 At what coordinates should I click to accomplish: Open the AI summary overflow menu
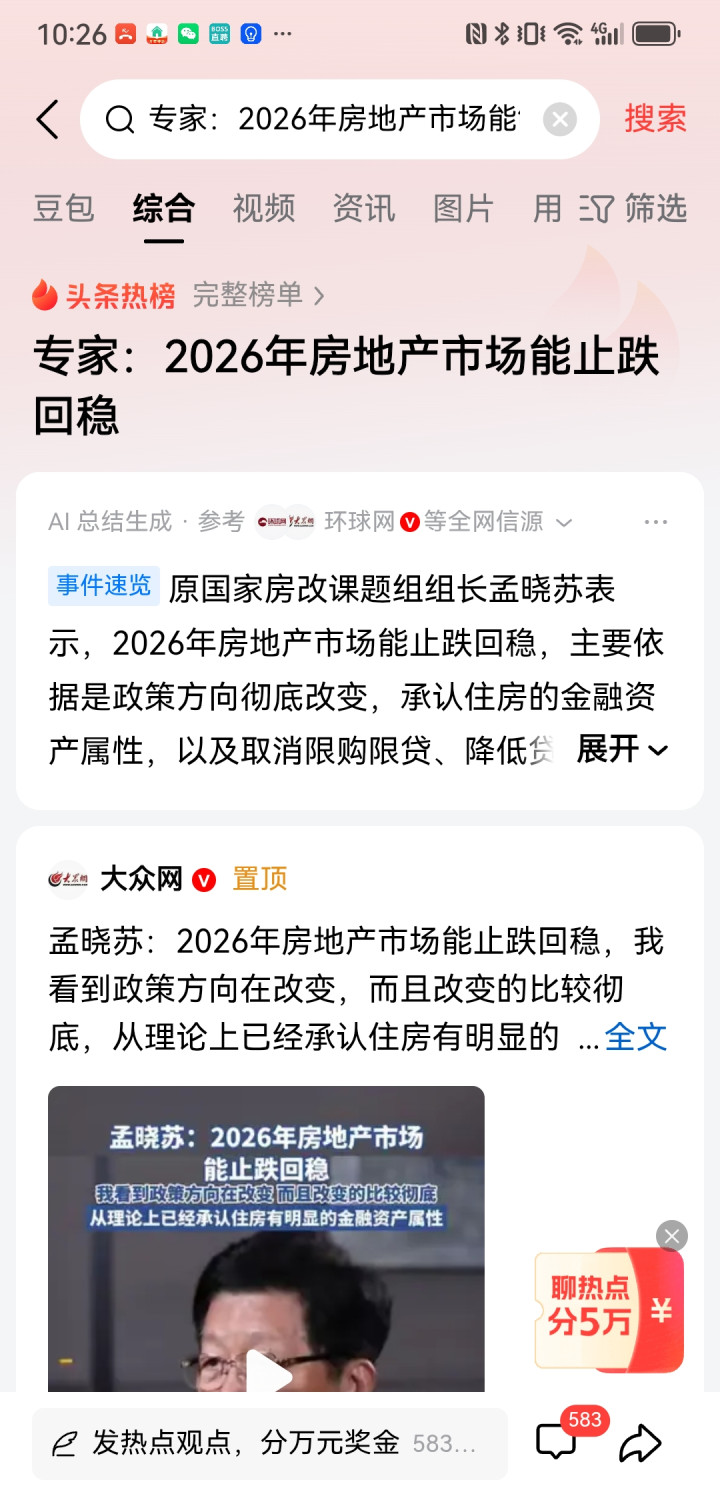pos(656,522)
